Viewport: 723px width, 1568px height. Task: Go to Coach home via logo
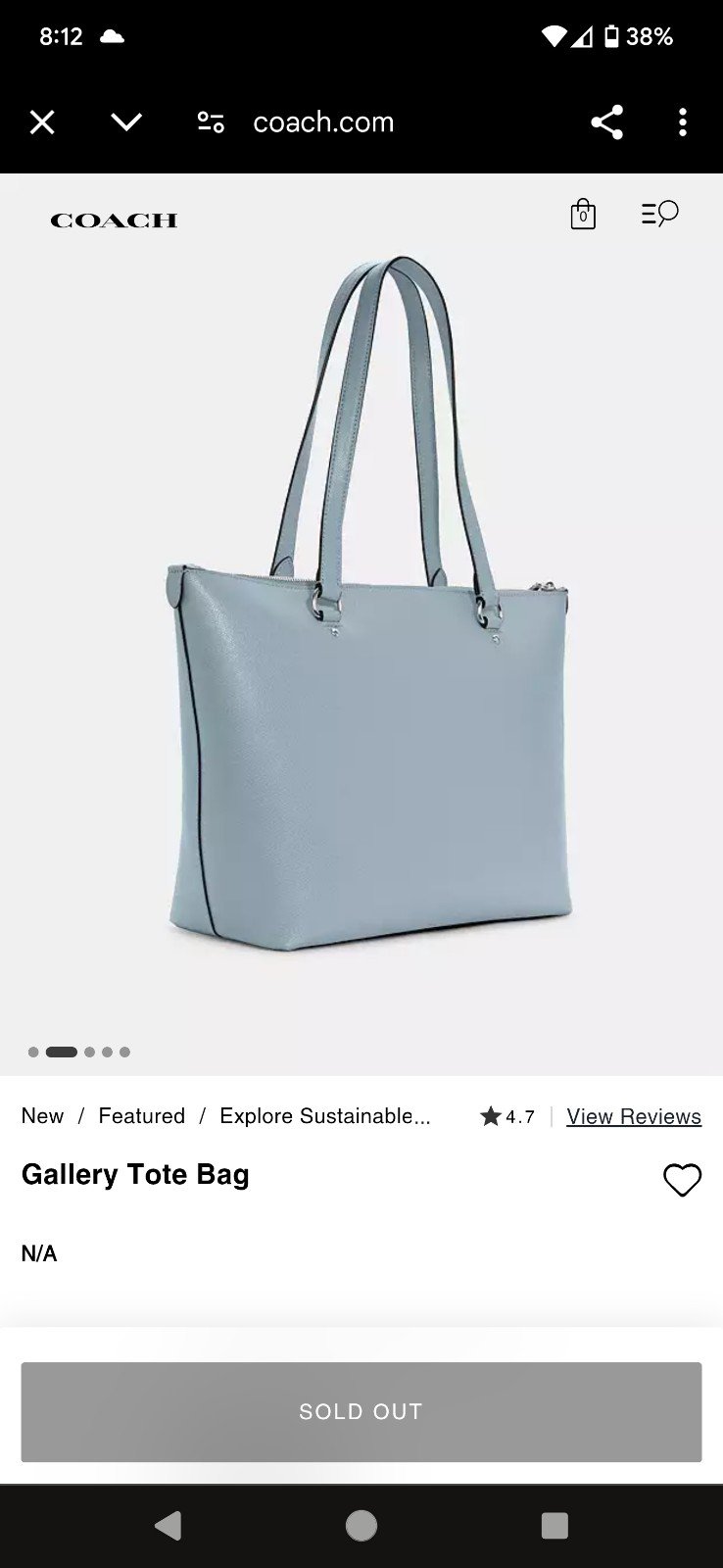click(114, 220)
